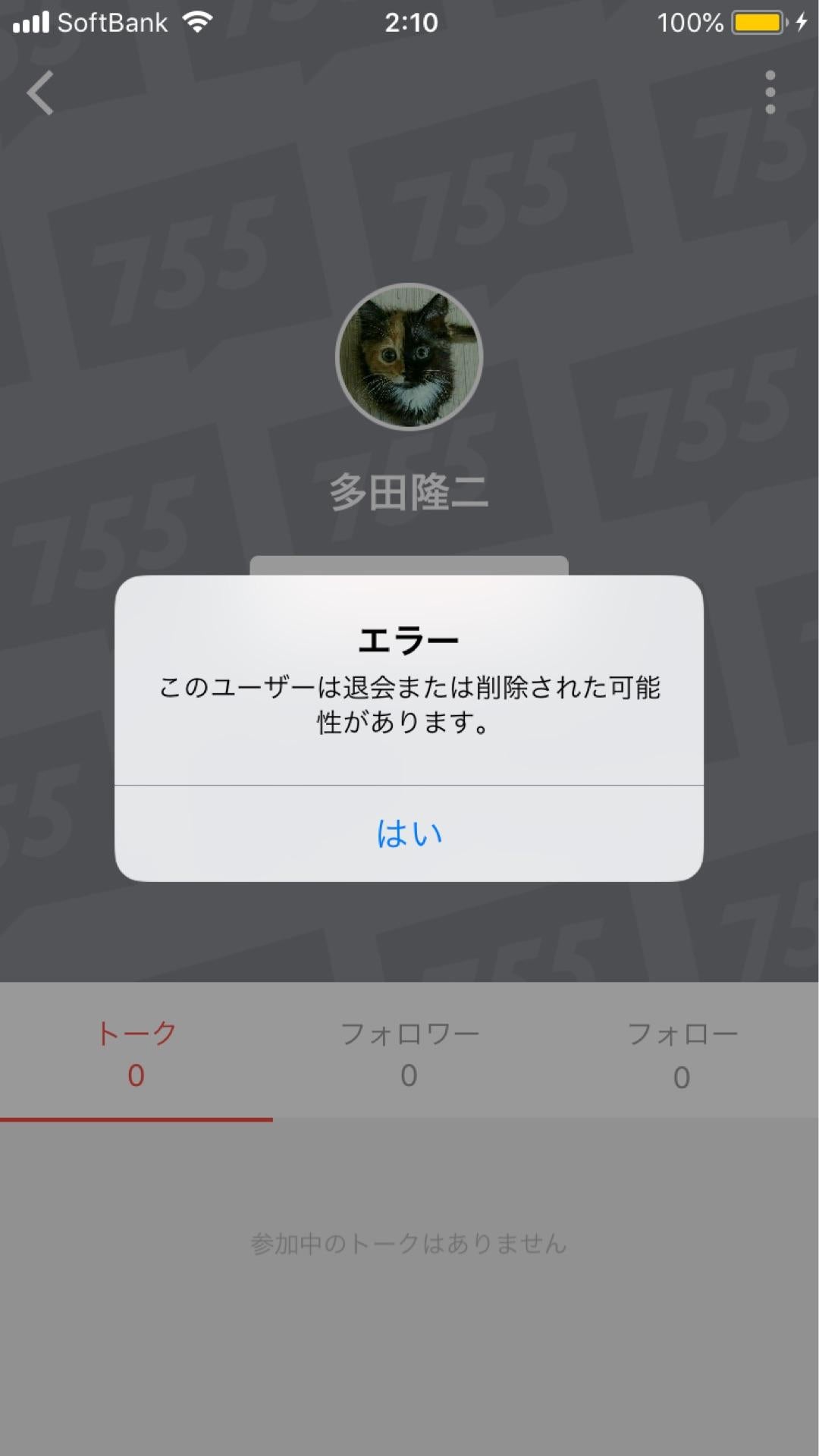Tap the error dialog title エラー
The height and width of the screenshot is (1456, 819).
coord(409,641)
